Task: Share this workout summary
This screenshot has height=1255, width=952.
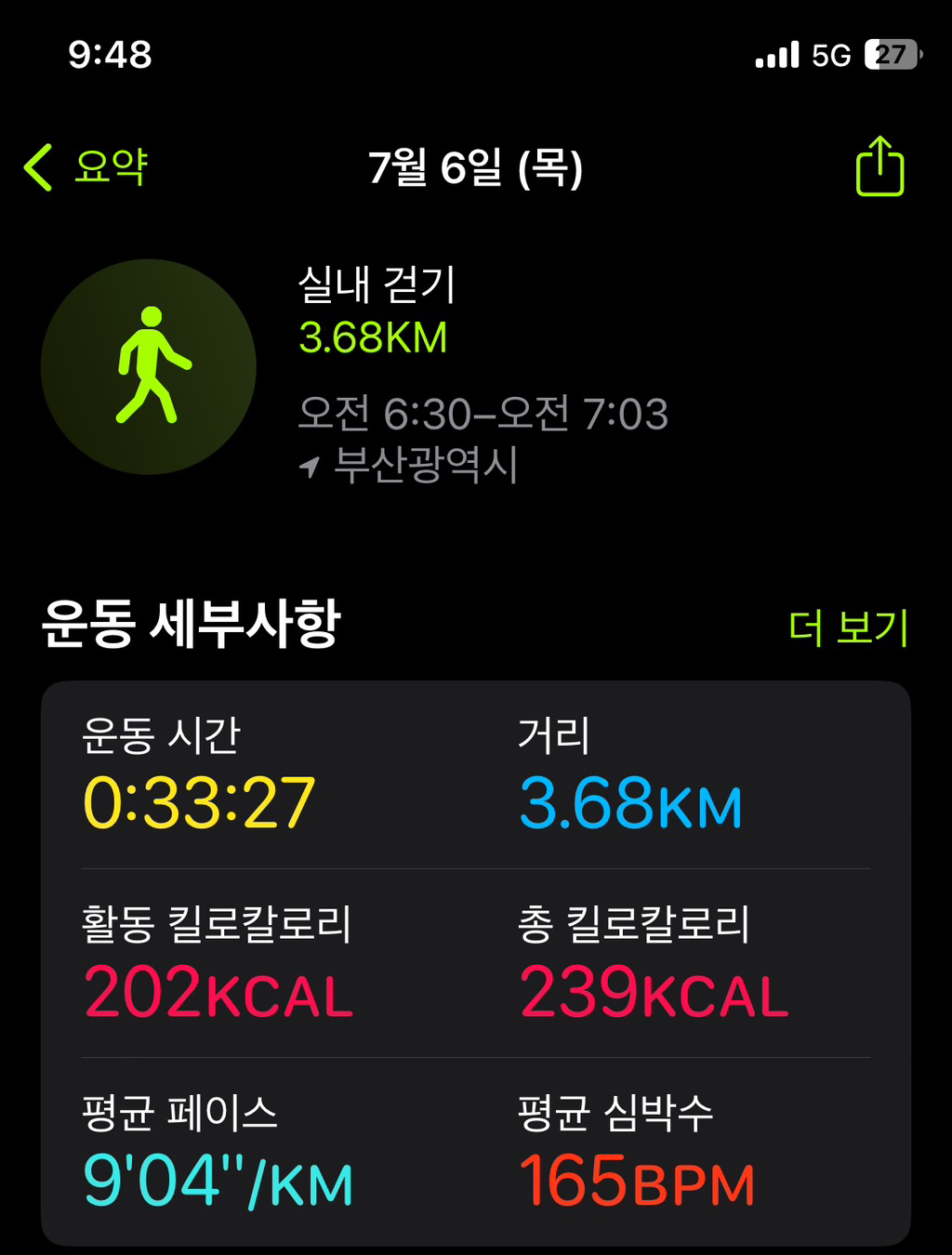Action: (879, 167)
